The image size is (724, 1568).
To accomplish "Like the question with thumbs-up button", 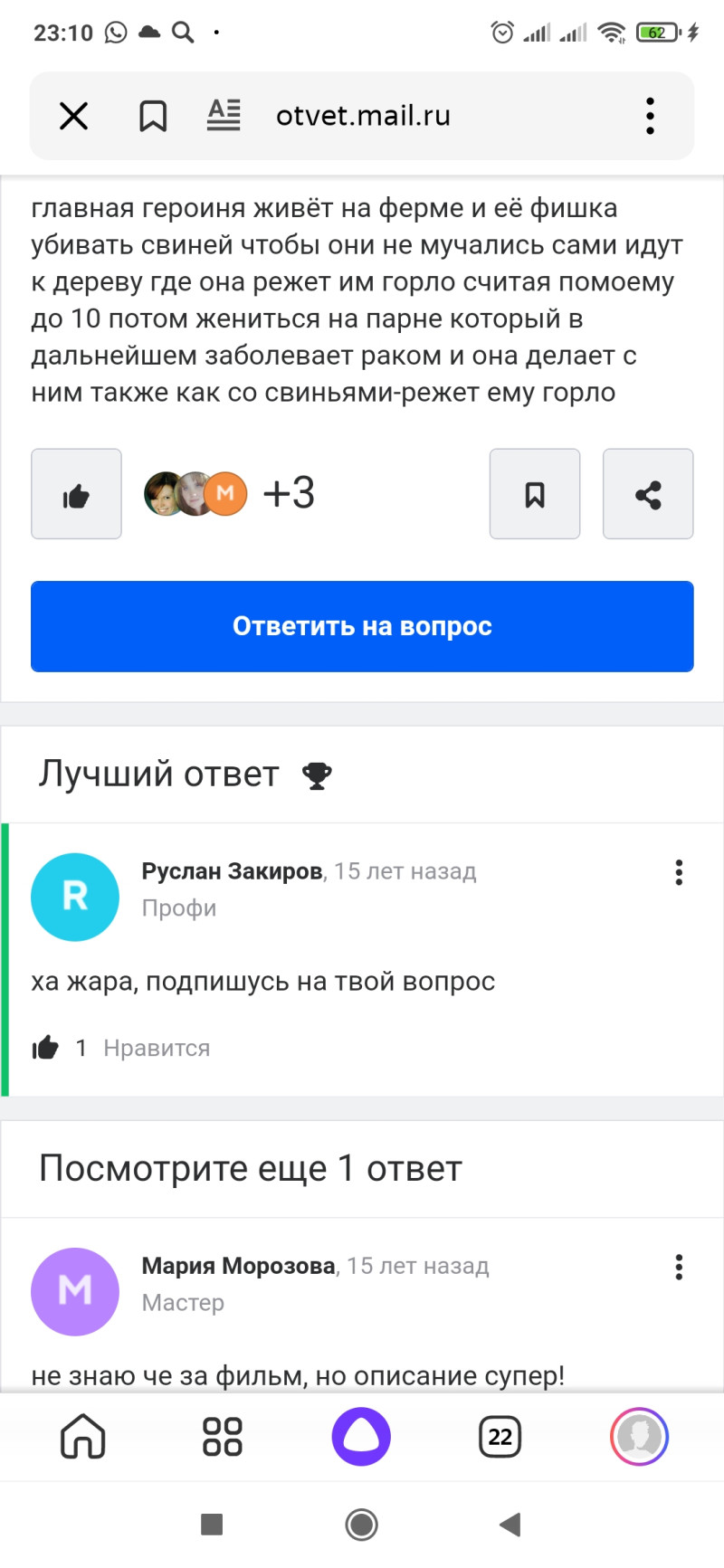I will click(76, 494).
